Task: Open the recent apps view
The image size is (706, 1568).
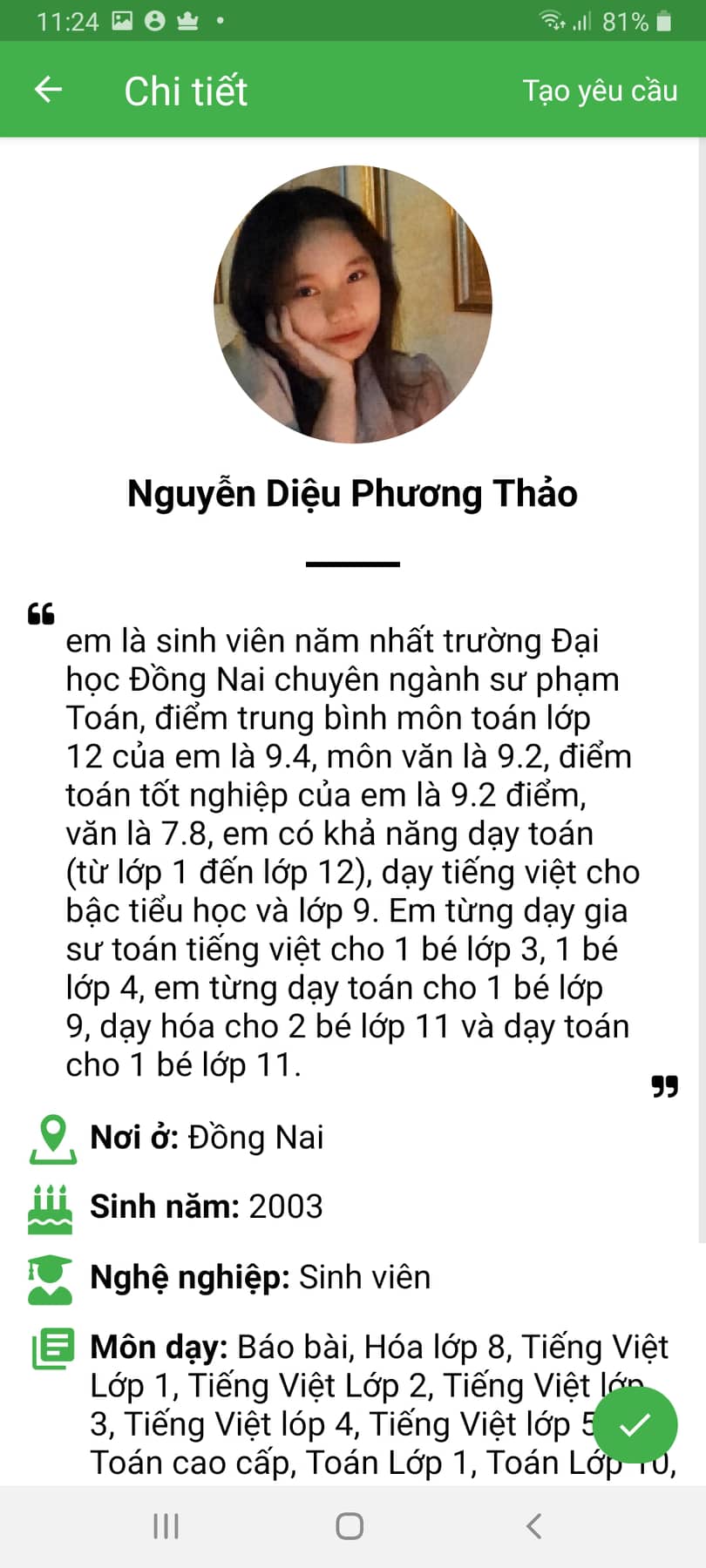Action: 166,1525
